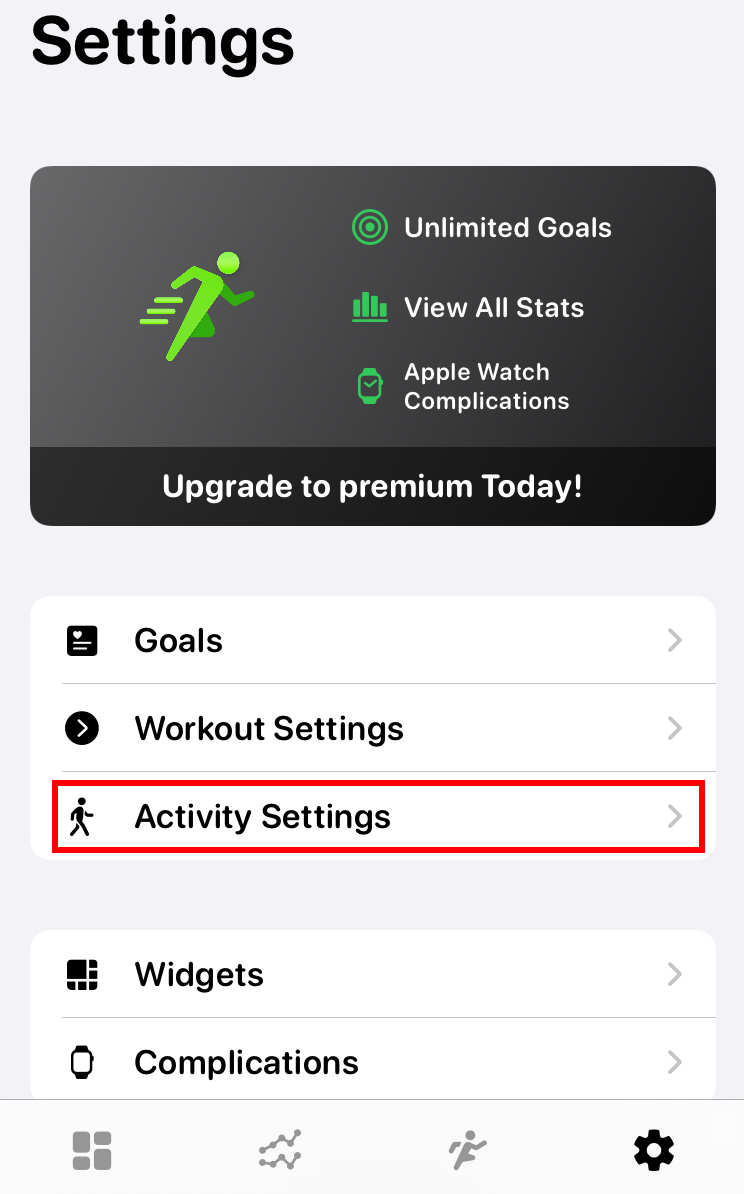Screen dimensions: 744x1194
Task: Go to Activity Settings
Action: [372, 817]
